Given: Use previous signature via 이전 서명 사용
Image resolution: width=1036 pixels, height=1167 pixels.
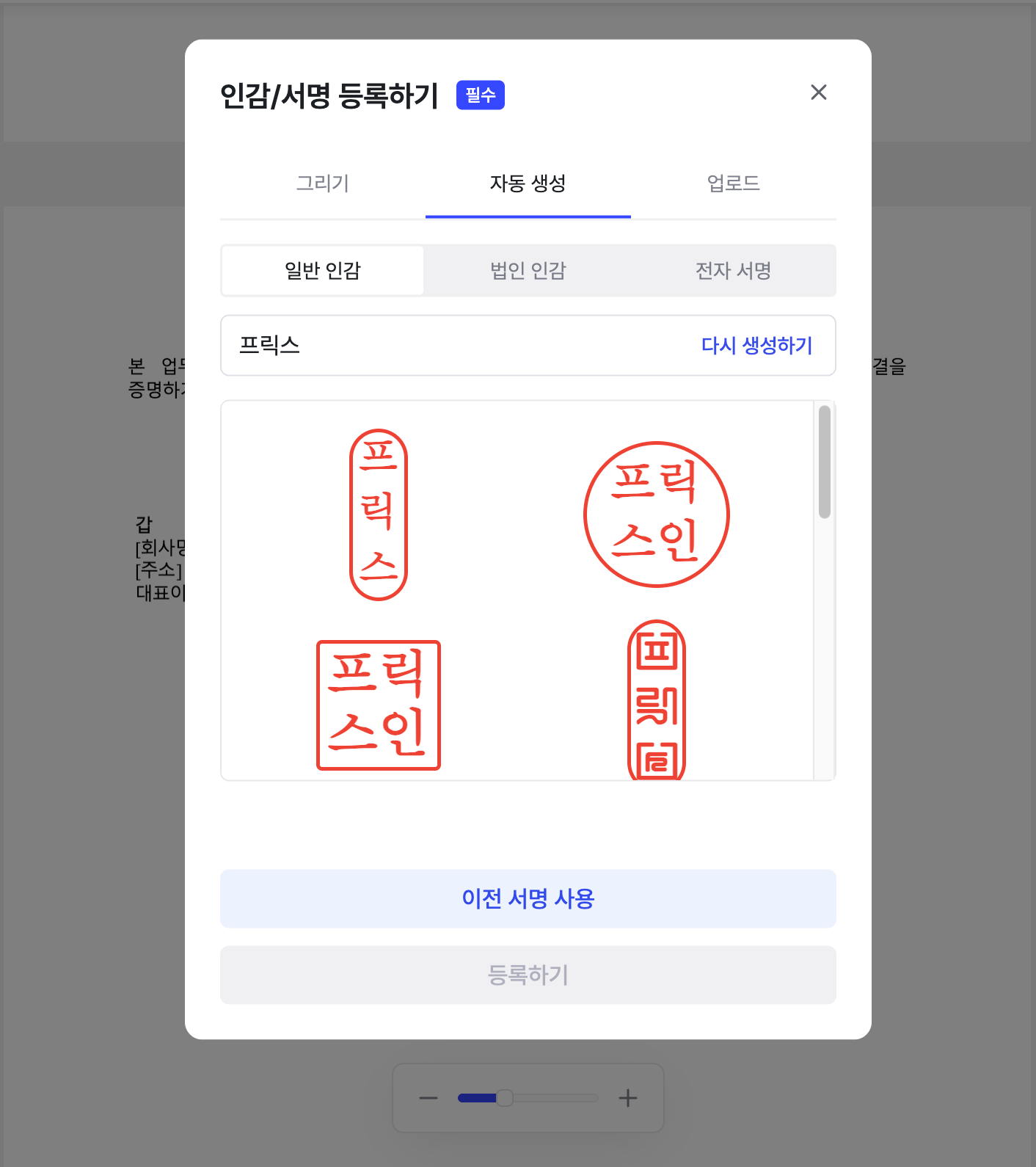Looking at the screenshot, I should [528, 898].
